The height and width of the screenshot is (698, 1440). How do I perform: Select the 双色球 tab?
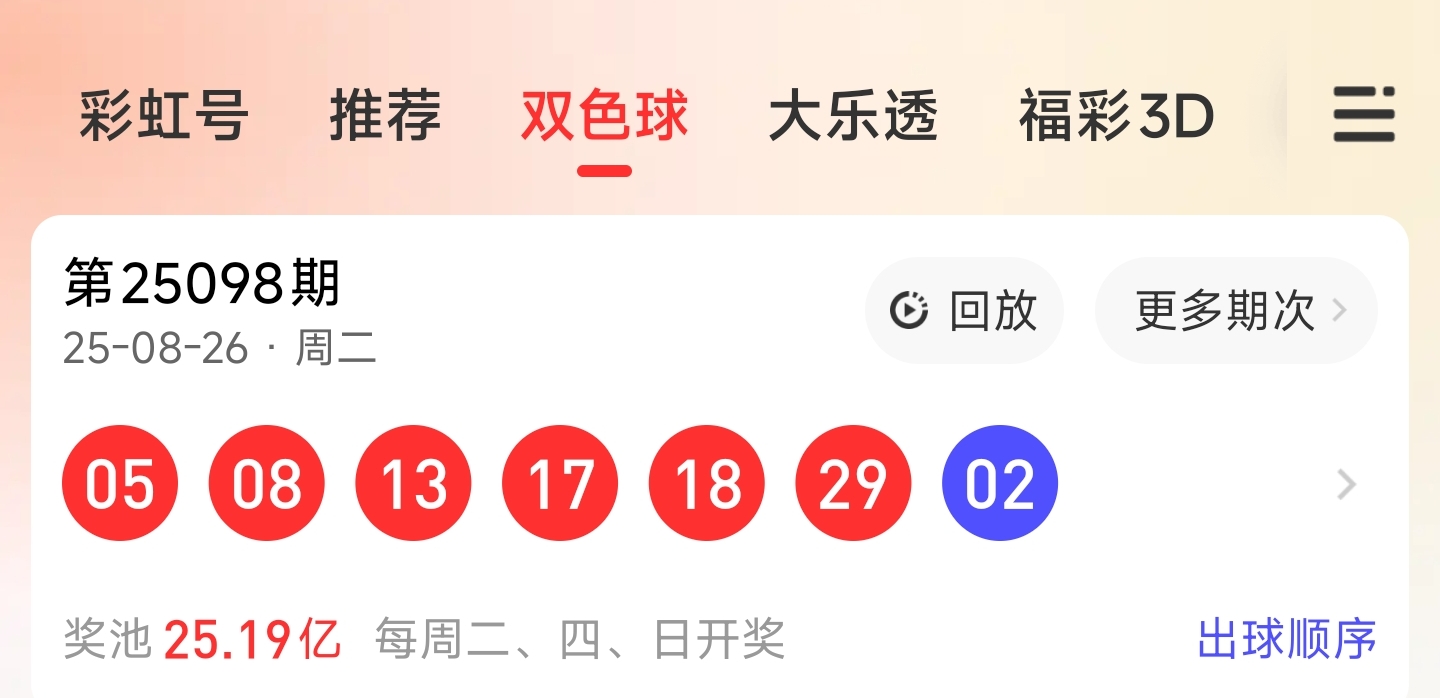click(605, 115)
